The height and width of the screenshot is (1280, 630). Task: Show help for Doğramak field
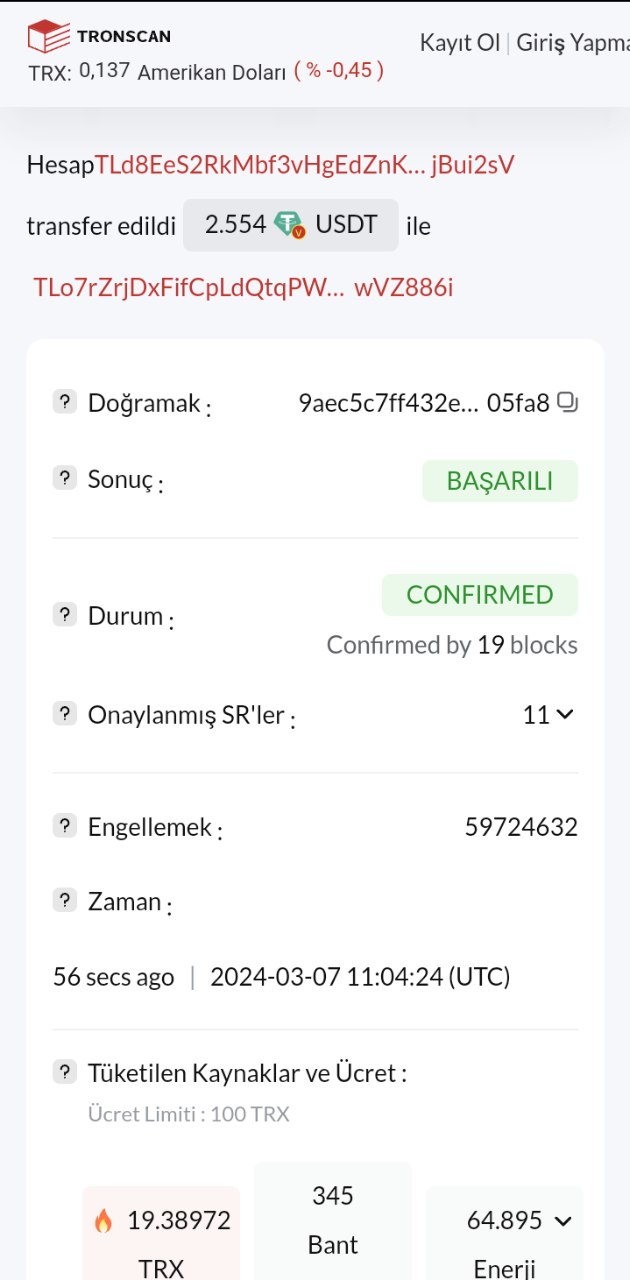coord(65,402)
